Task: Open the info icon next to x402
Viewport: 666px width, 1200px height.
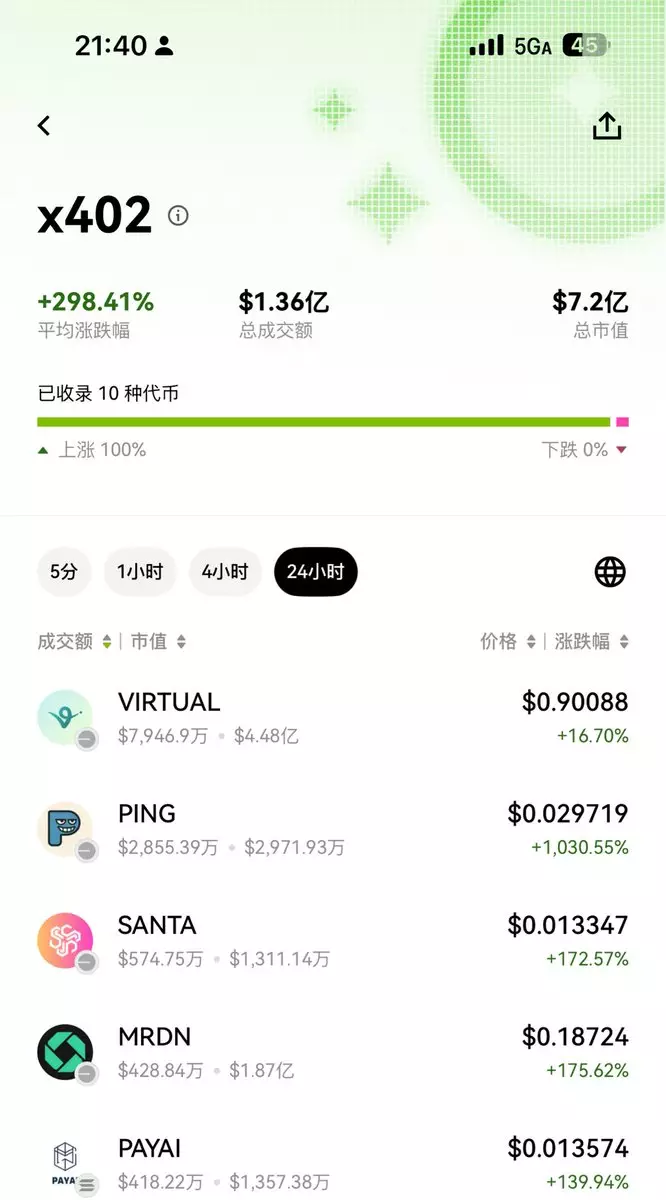Action: pyautogui.click(x=178, y=215)
